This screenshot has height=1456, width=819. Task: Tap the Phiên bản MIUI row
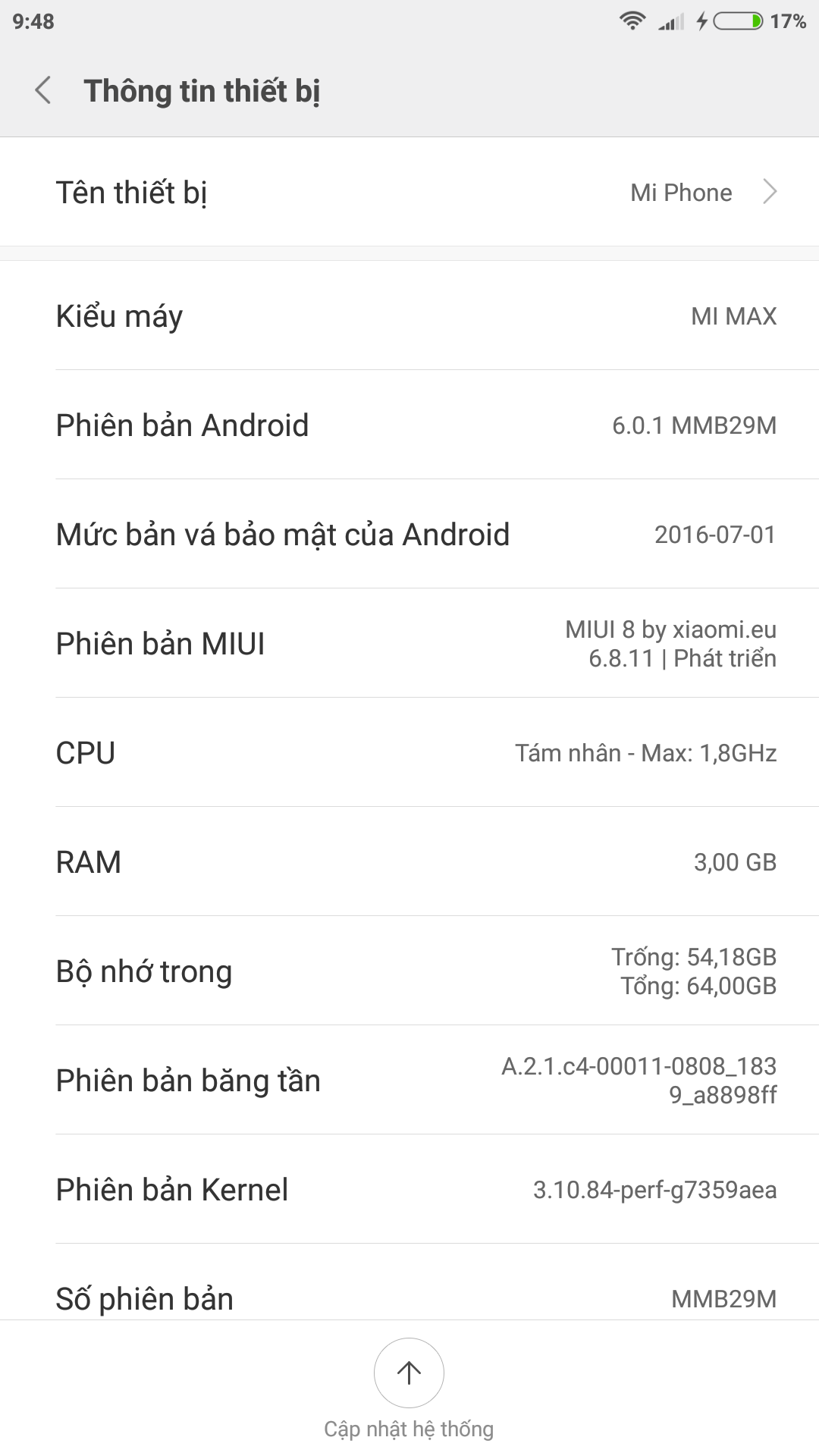[x=409, y=643]
